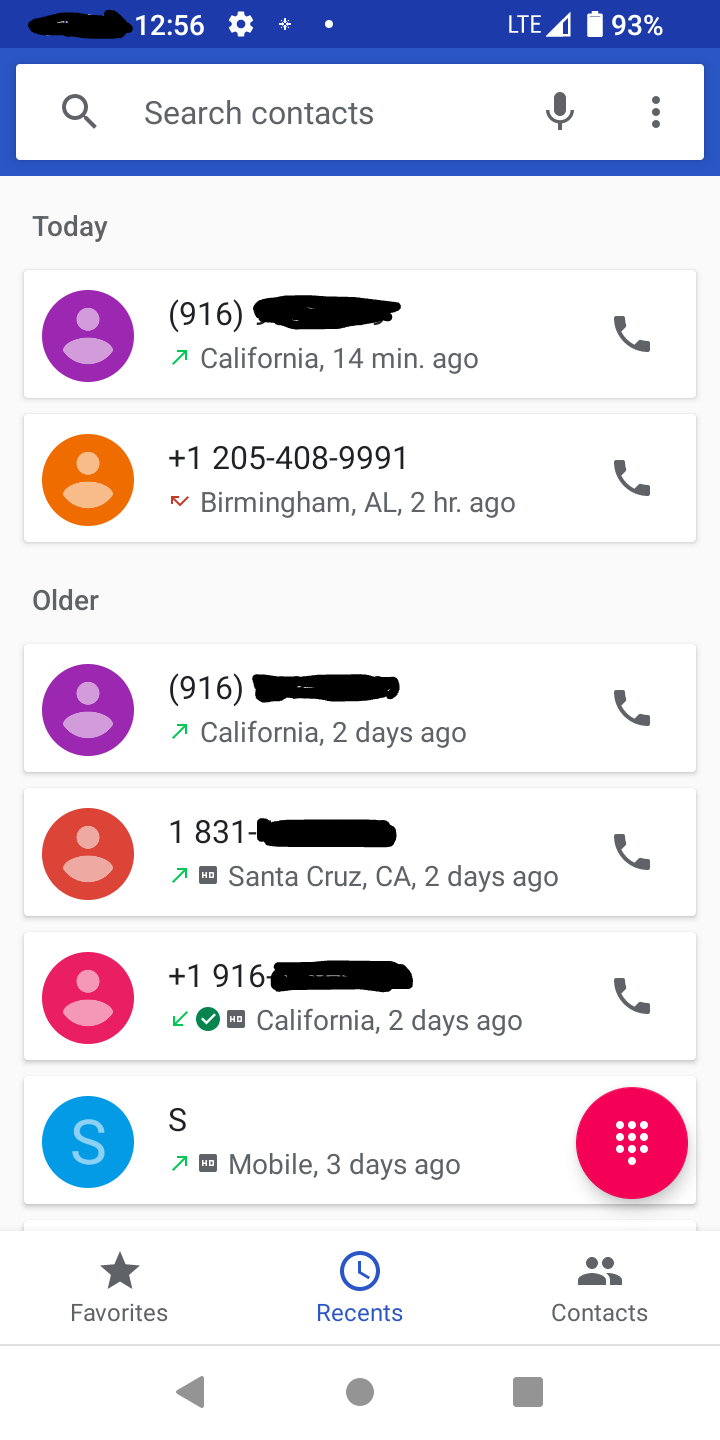Select the Recents tab

coord(360,1288)
